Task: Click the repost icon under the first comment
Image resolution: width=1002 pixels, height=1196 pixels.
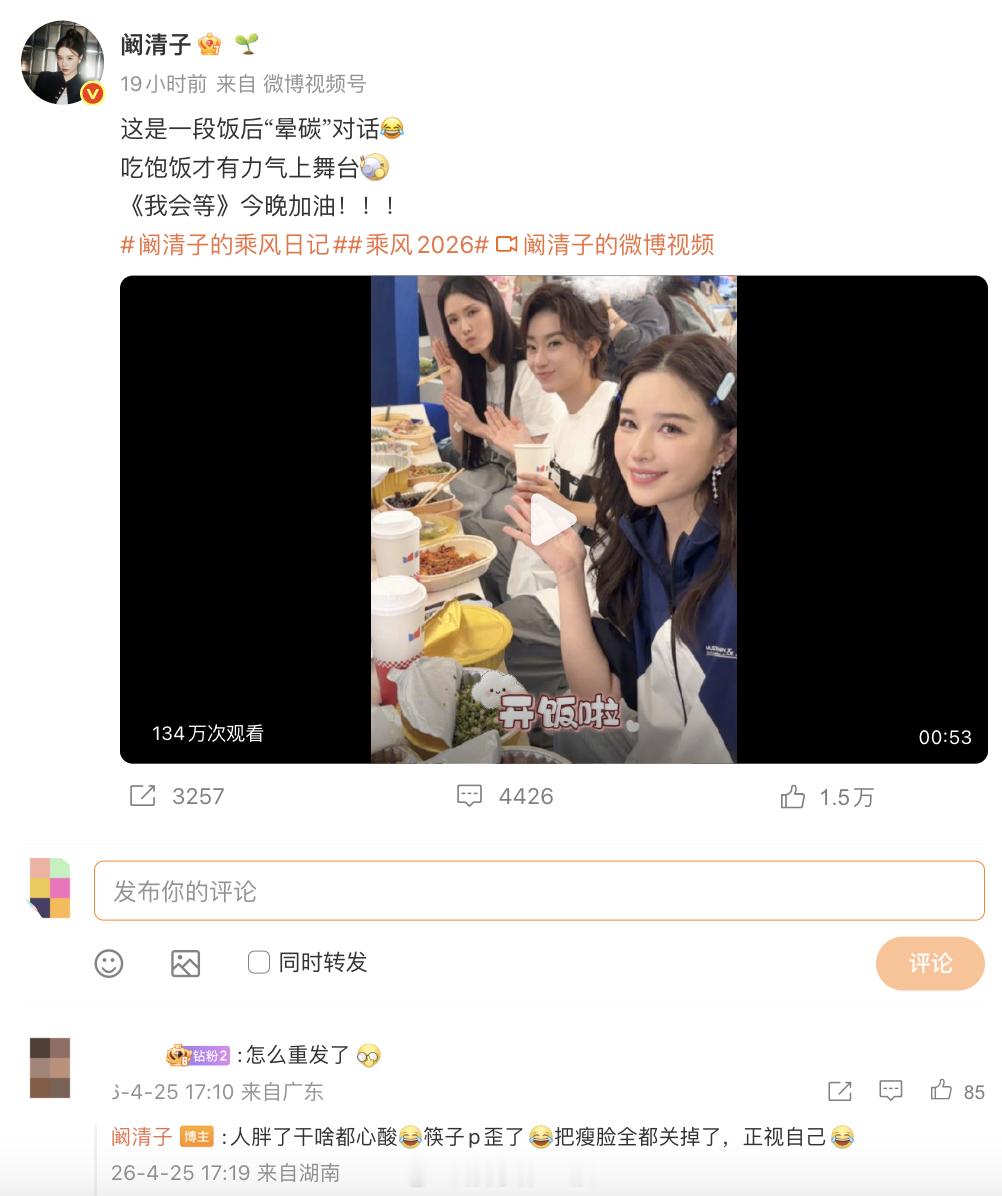Action: click(840, 1091)
